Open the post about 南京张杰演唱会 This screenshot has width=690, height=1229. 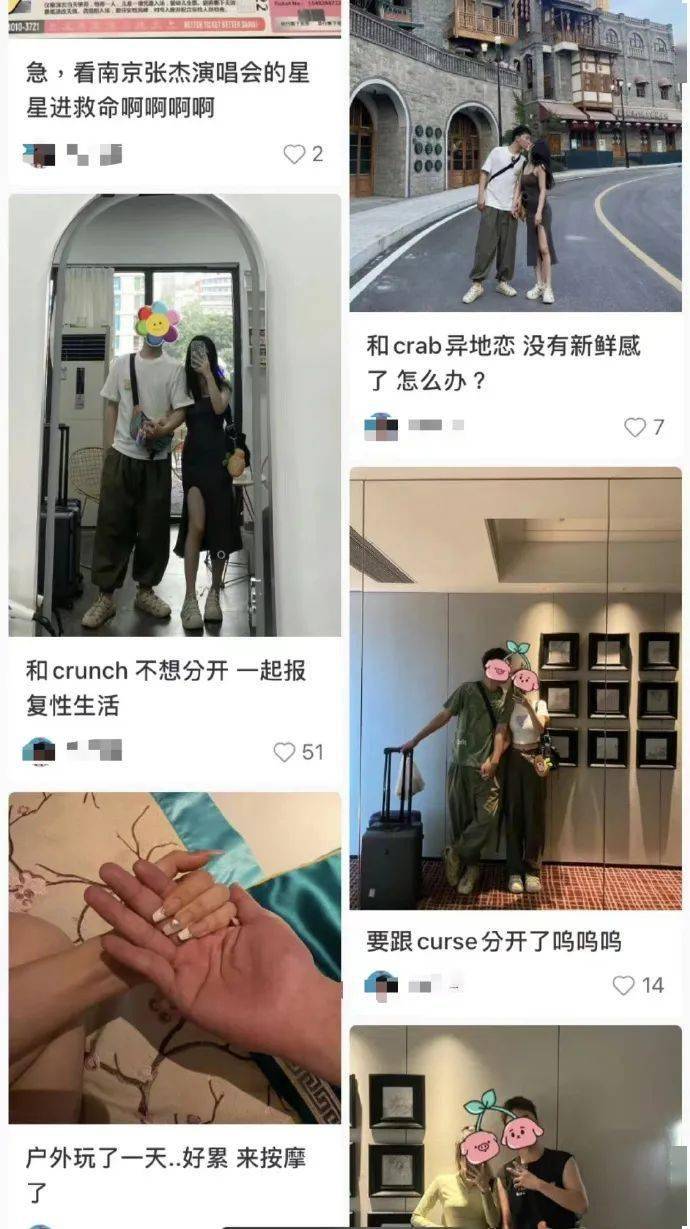coord(168,89)
